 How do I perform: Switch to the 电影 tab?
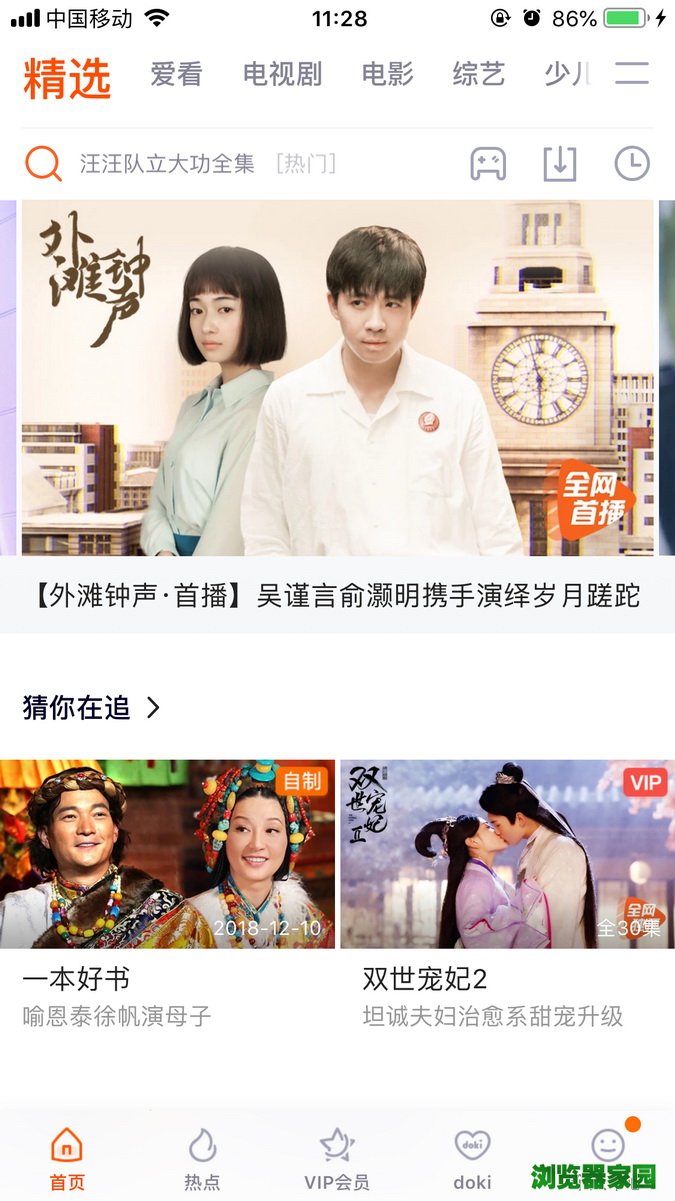click(387, 74)
